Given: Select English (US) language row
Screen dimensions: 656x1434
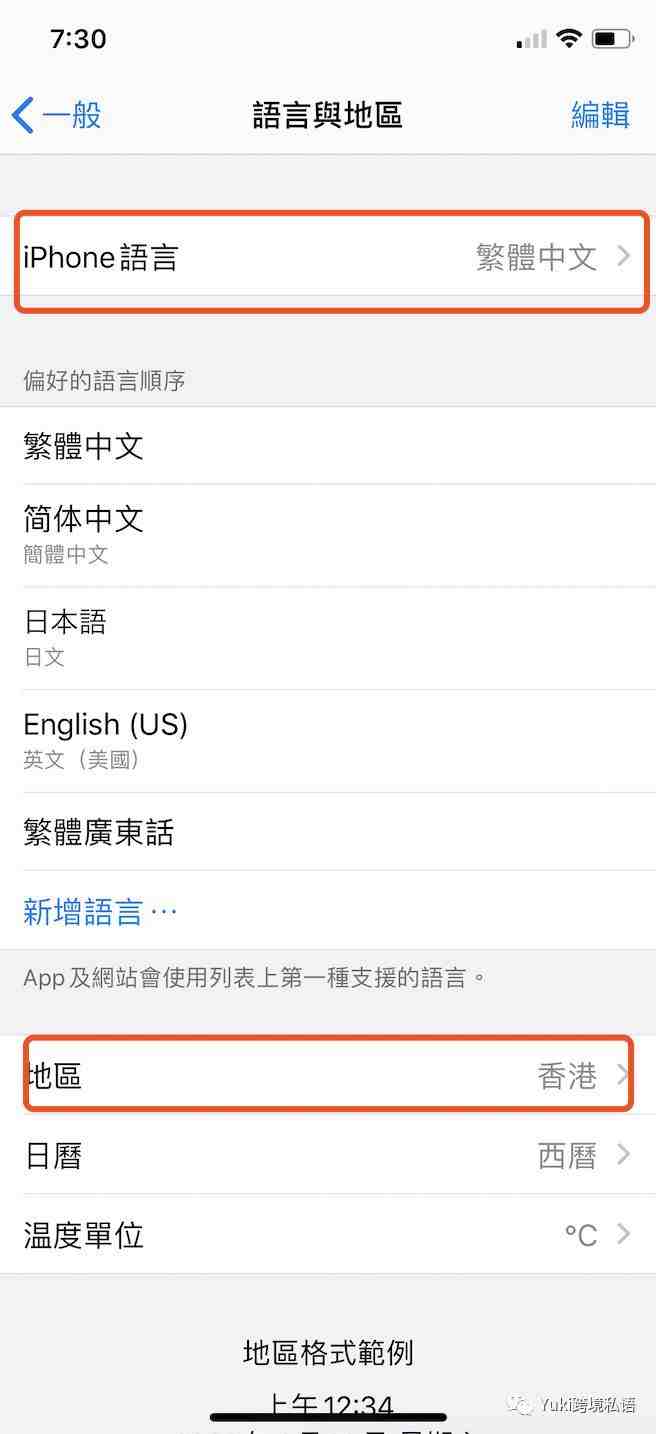Looking at the screenshot, I should tap(328, 740).
